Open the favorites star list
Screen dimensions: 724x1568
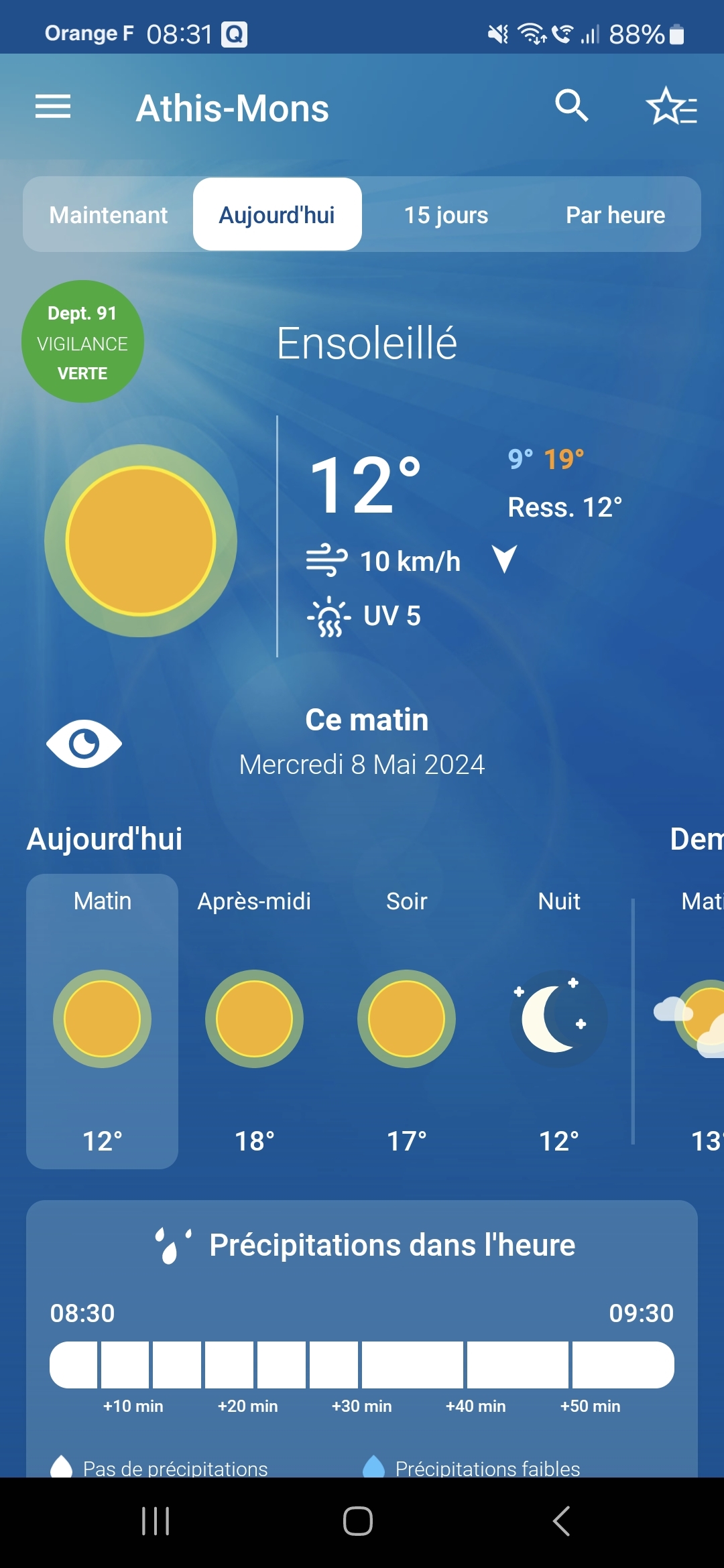point(671,107)
